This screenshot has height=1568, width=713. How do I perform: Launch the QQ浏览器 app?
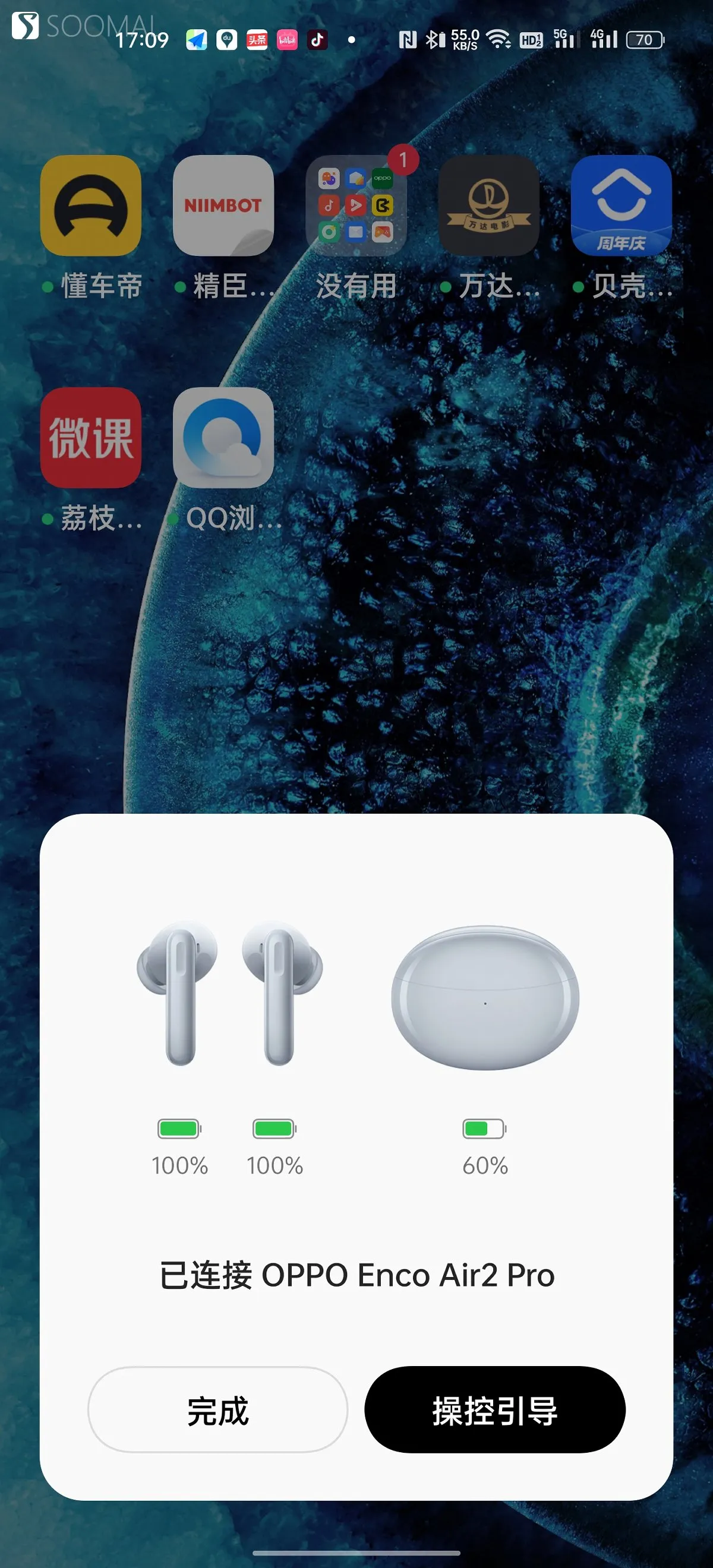223,438
